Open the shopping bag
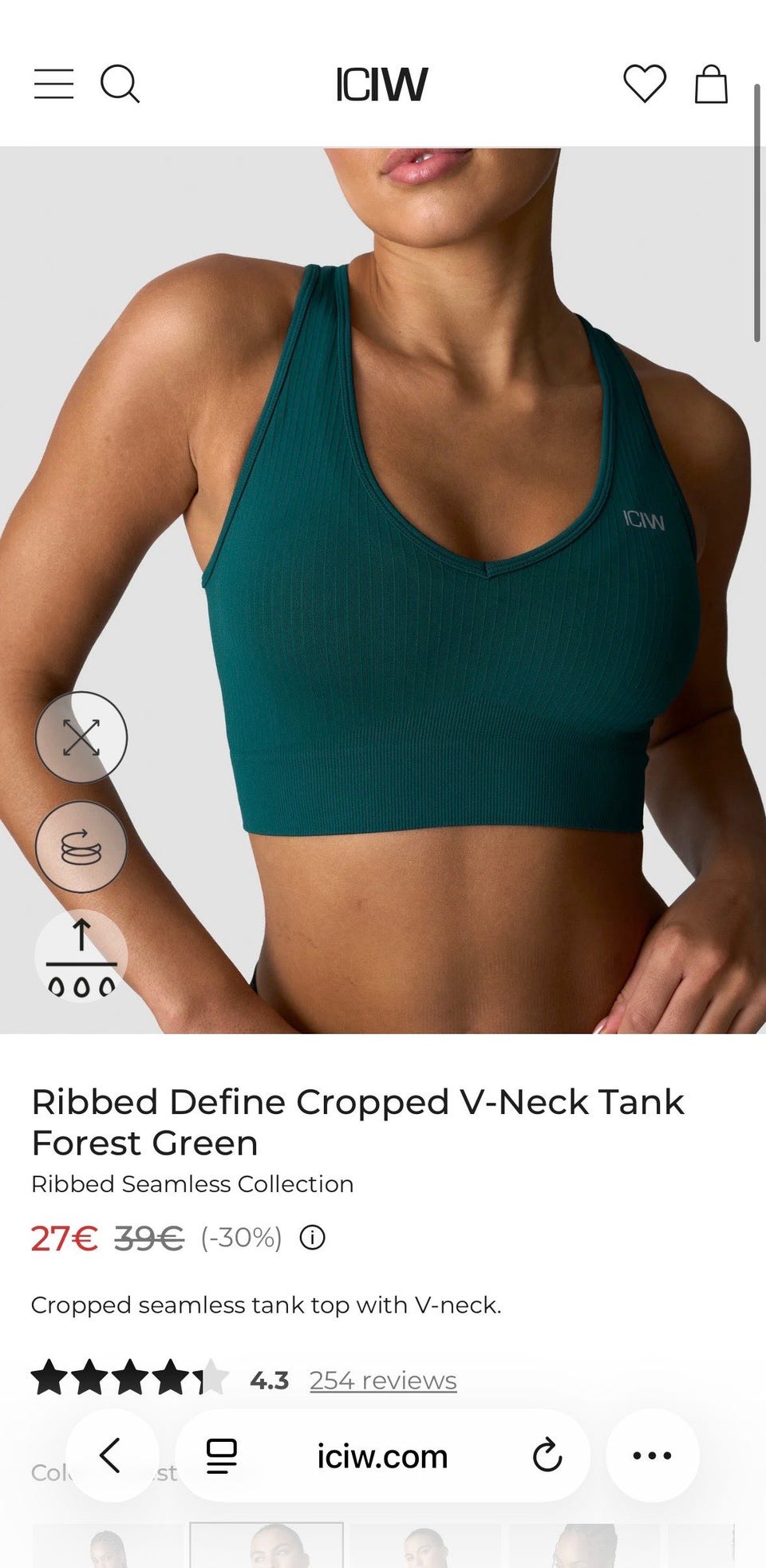 pos(711,84)
